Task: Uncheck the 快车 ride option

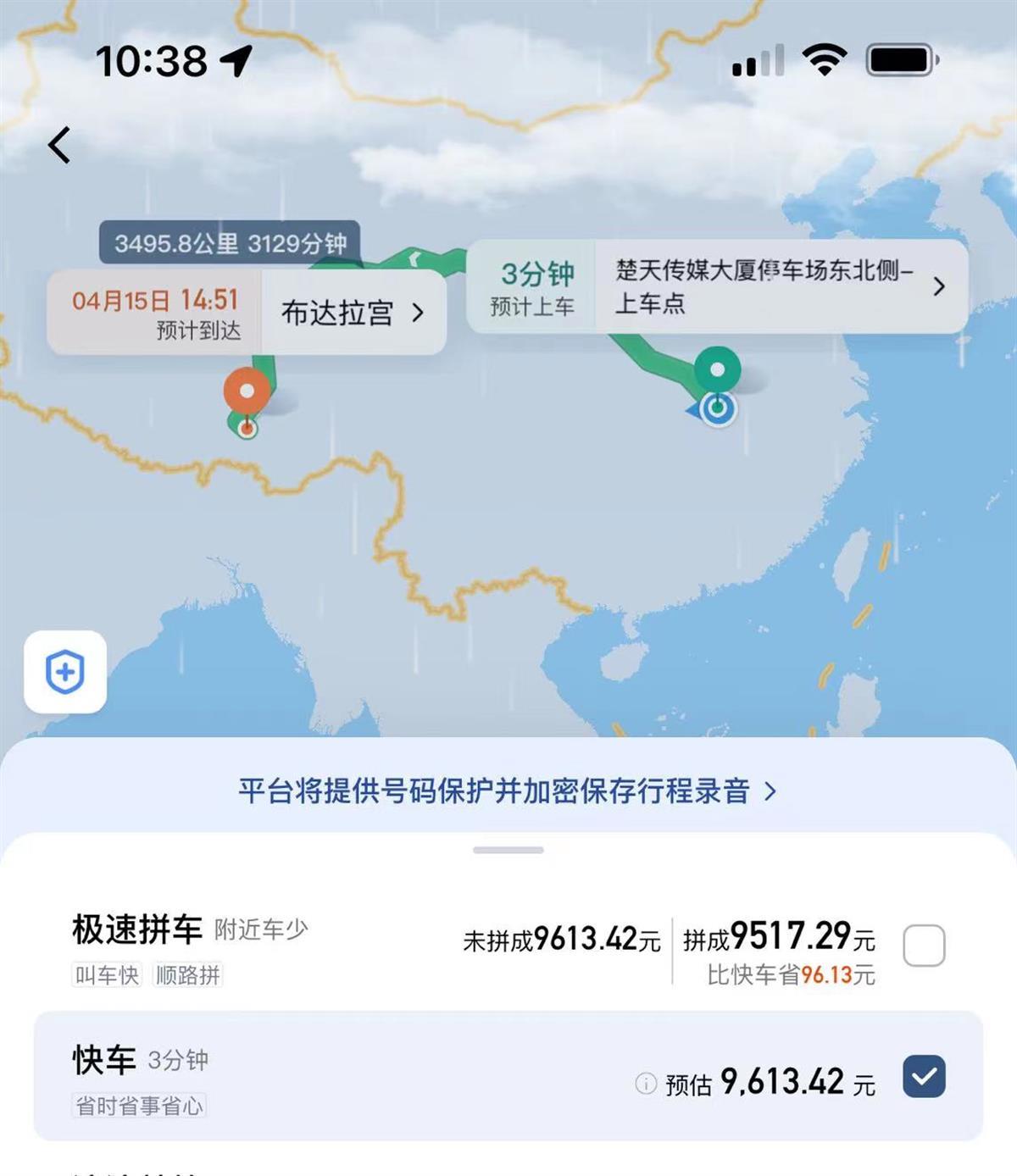Action: tap(924, 1077)
